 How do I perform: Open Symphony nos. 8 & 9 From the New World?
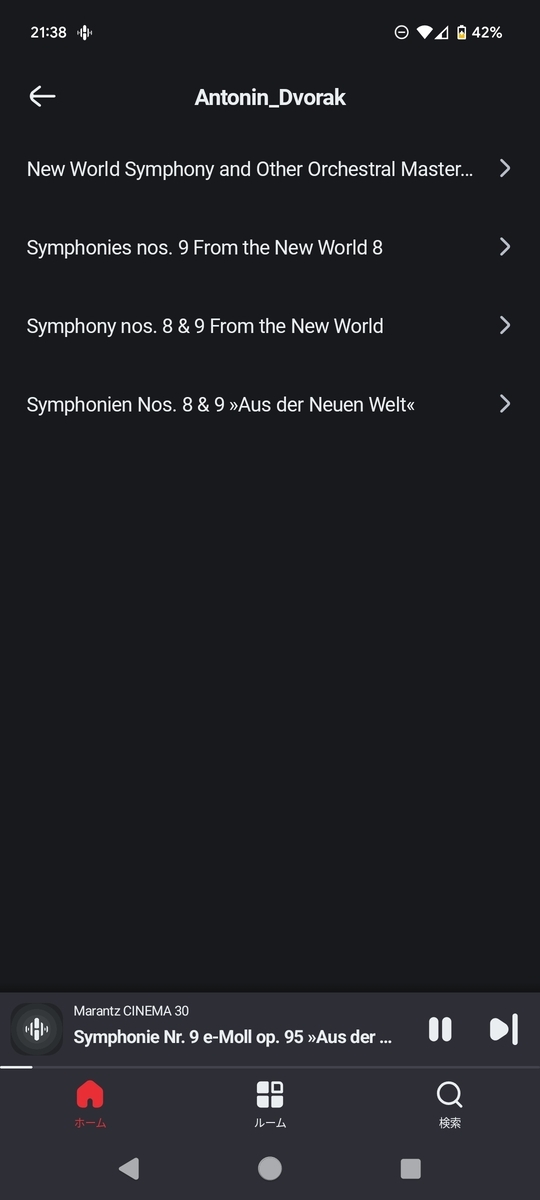click(270, 326)
